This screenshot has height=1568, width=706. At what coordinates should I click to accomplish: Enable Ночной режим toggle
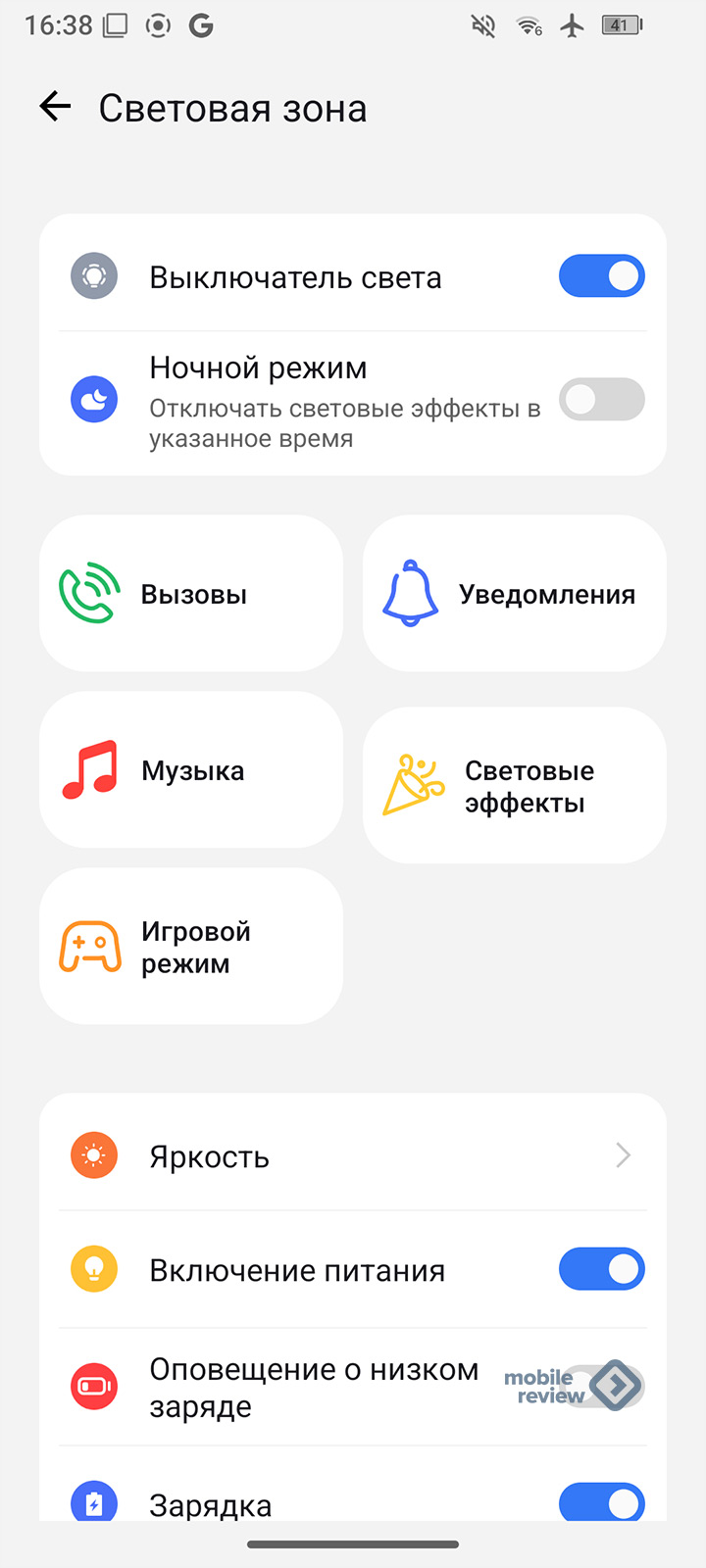click(601, 399)
